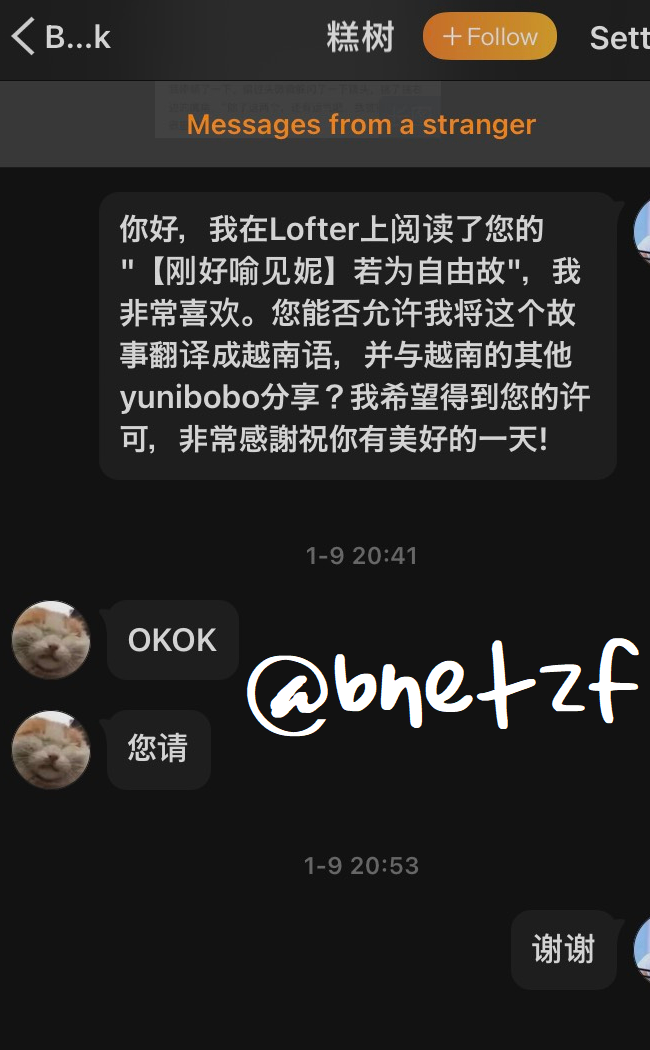Open my avatar beside the long message
Viewport: 650px width, 1050px height.
(x=641, y=232)
